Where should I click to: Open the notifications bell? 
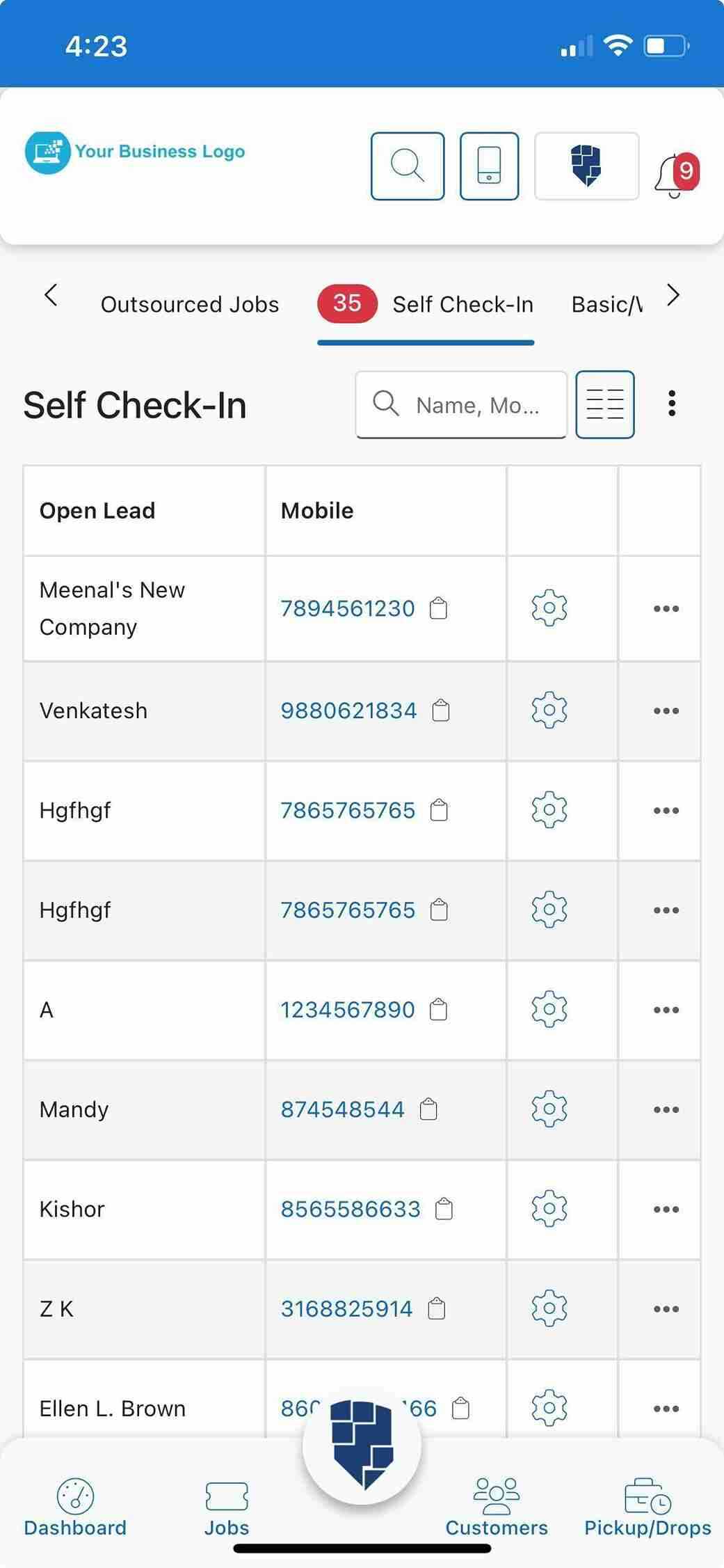click(x=675, y=175)
